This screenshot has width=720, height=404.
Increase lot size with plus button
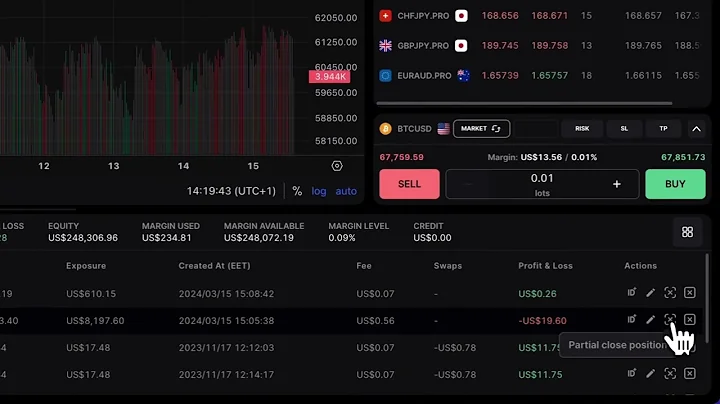(616, 184)
